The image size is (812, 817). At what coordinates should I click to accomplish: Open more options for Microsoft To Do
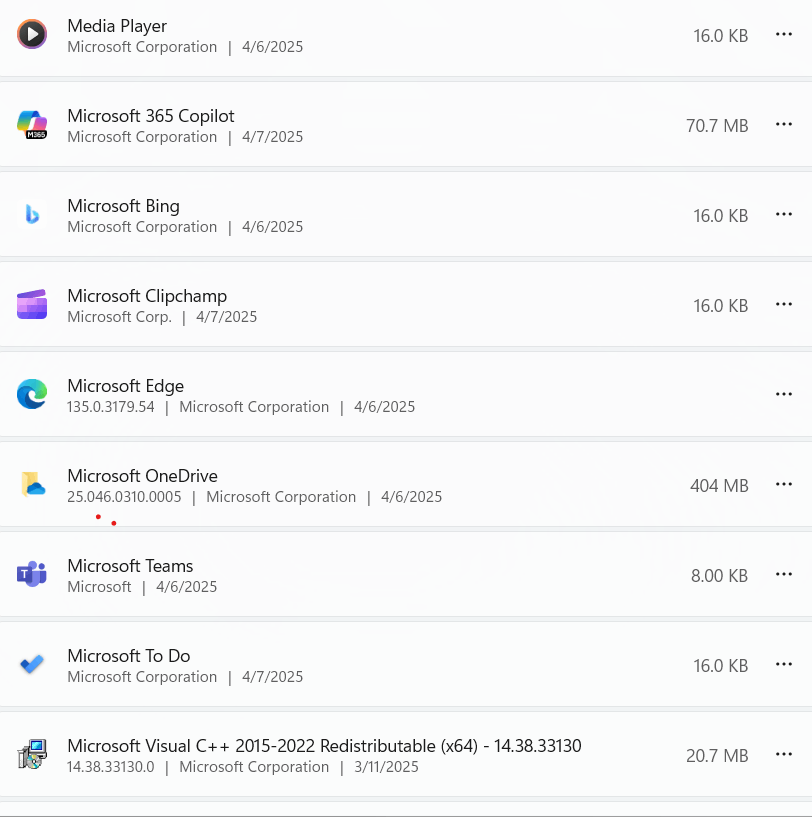click(784, 665)
